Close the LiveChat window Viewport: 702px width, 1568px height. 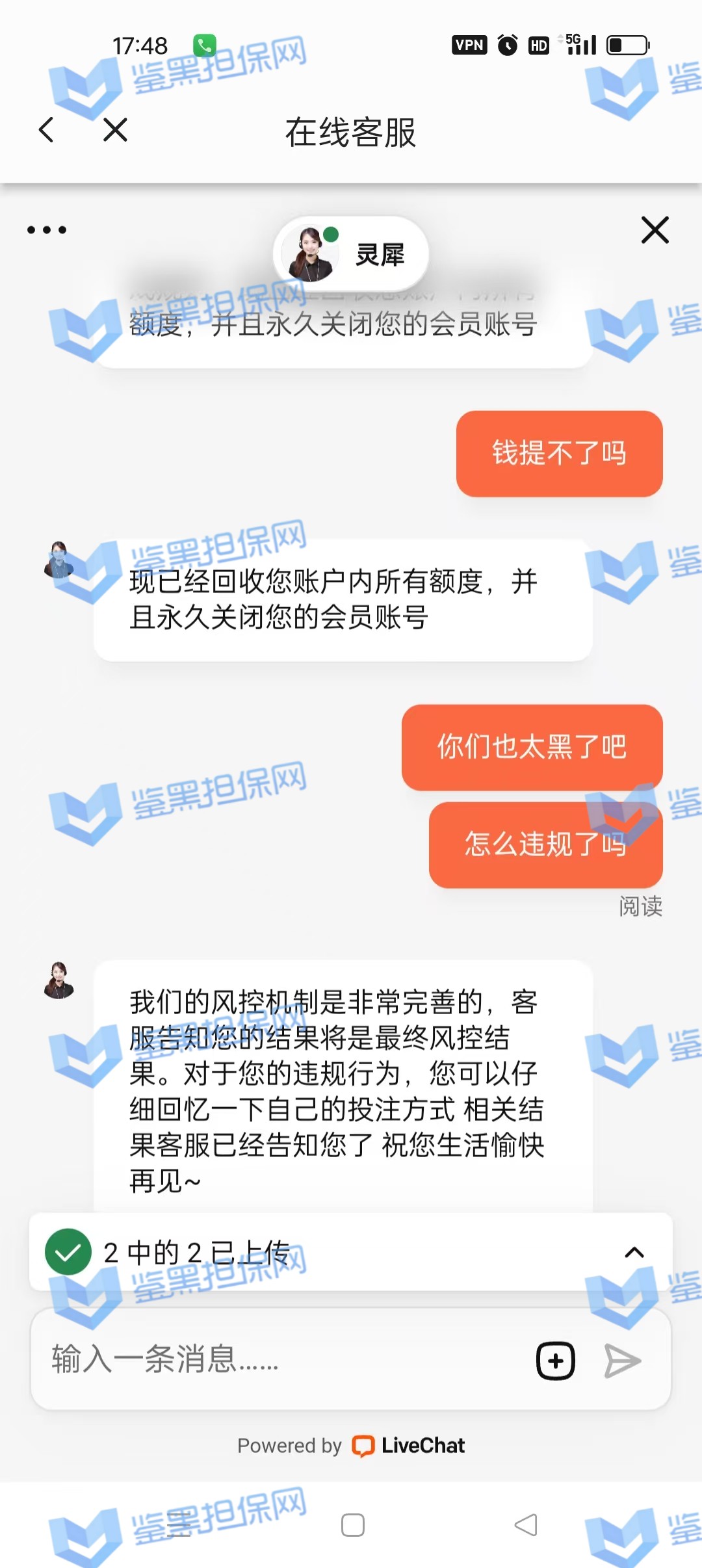655,230
